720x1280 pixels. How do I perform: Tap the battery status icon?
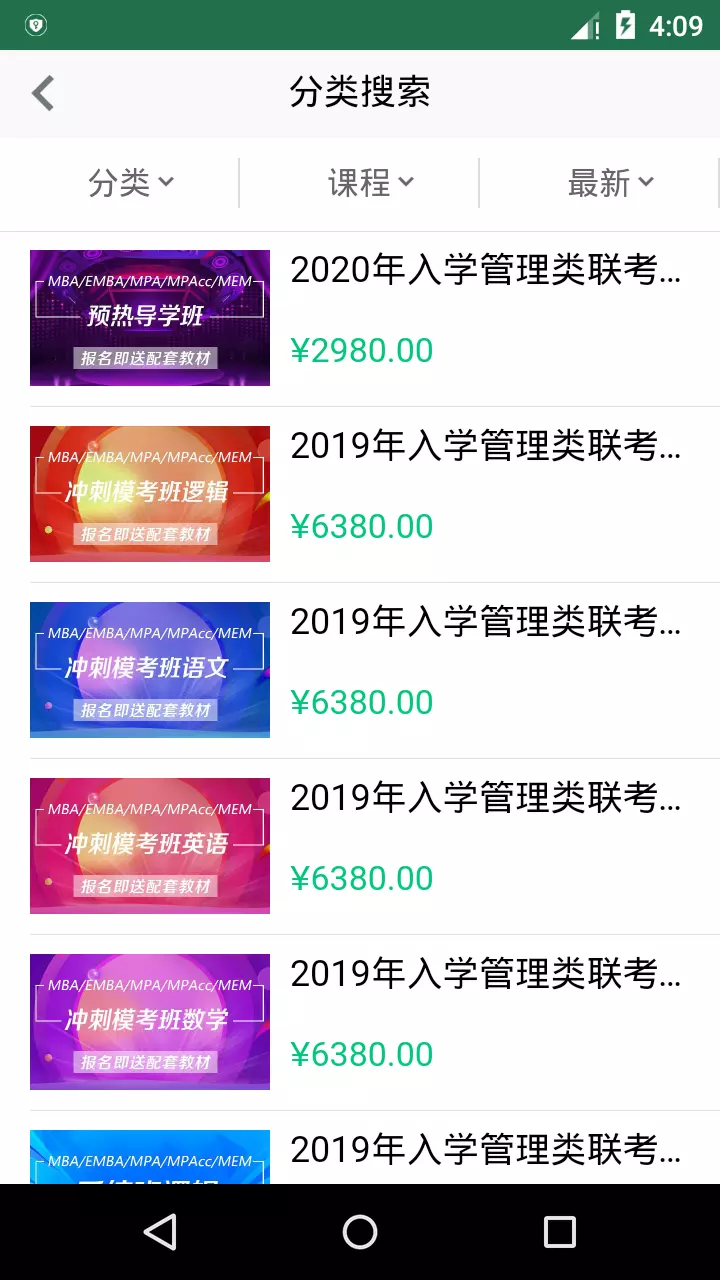(625, 25)
